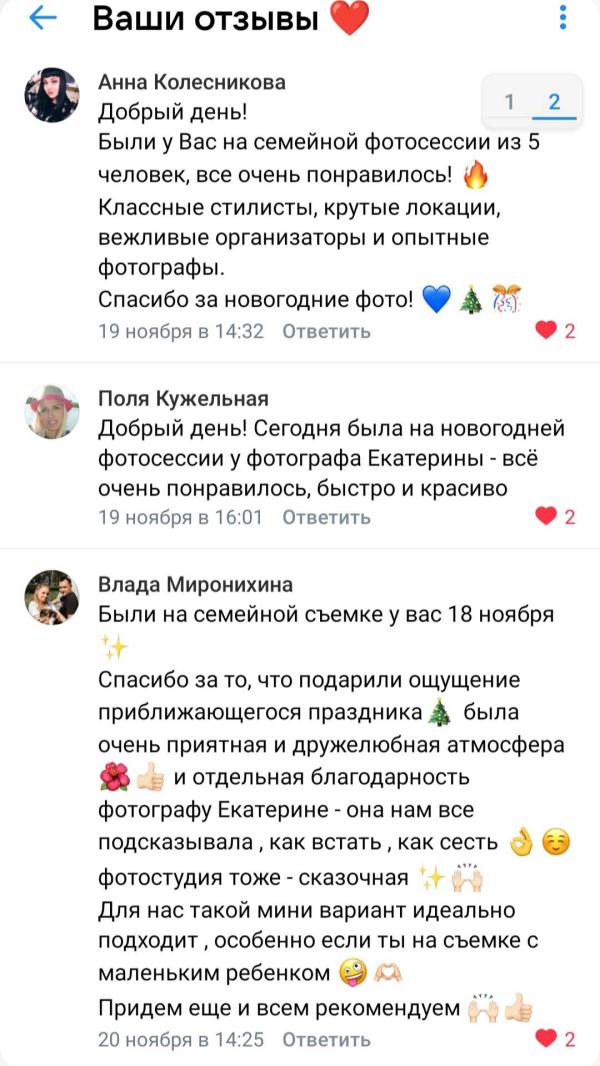The height and width of the screenshot is (1066, 600).
Task: Switch to page 1 of comments
Action: pos(510,101)
